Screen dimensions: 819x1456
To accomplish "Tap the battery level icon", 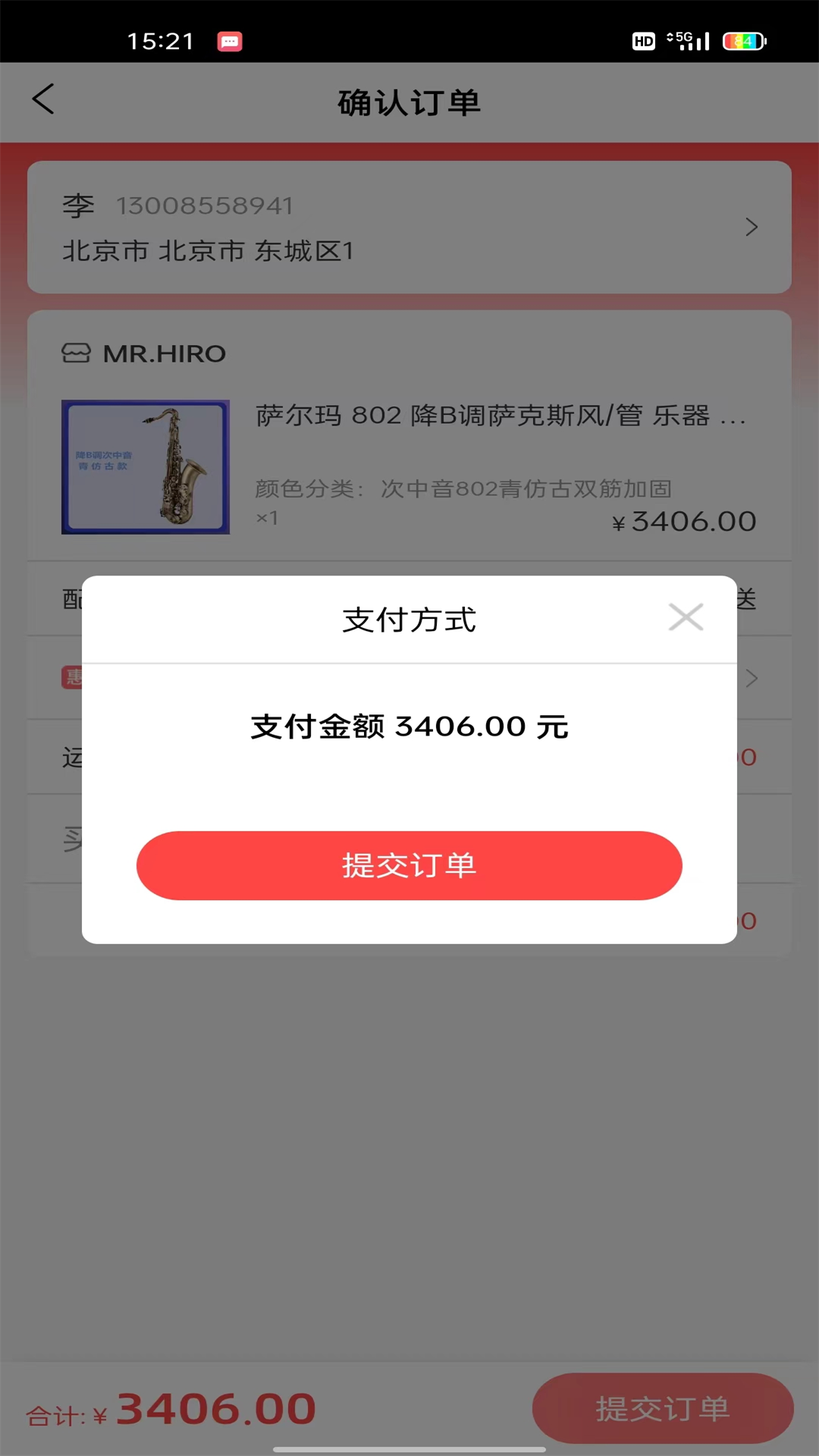I will pyautogui.click(x=744, y=41).
